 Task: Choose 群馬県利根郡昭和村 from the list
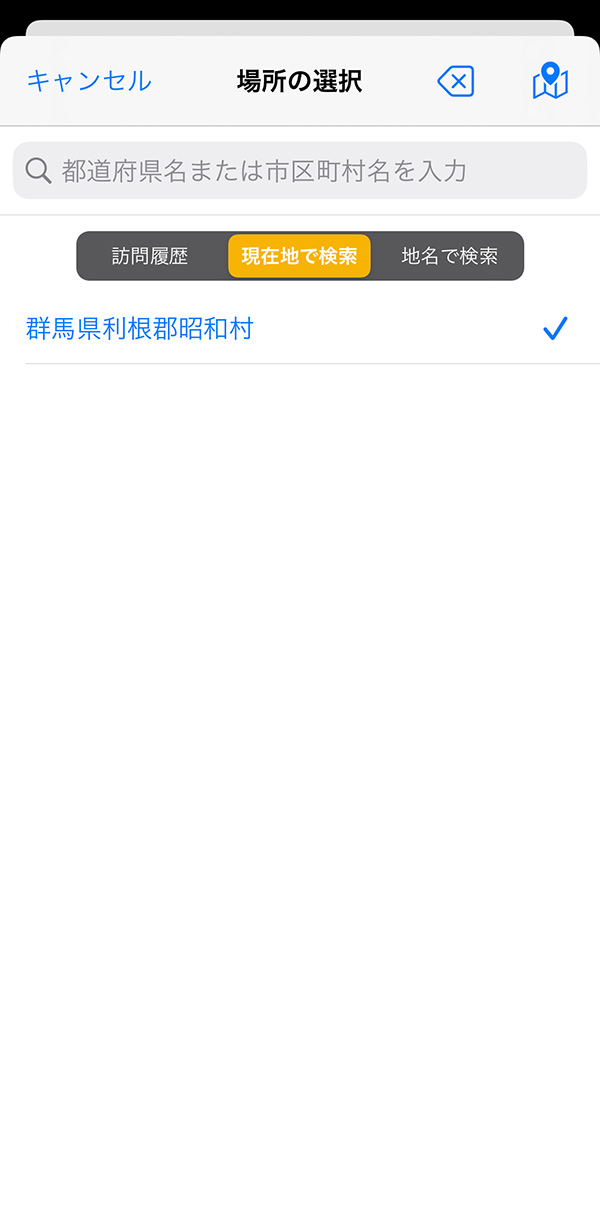[x=300, y=328]
